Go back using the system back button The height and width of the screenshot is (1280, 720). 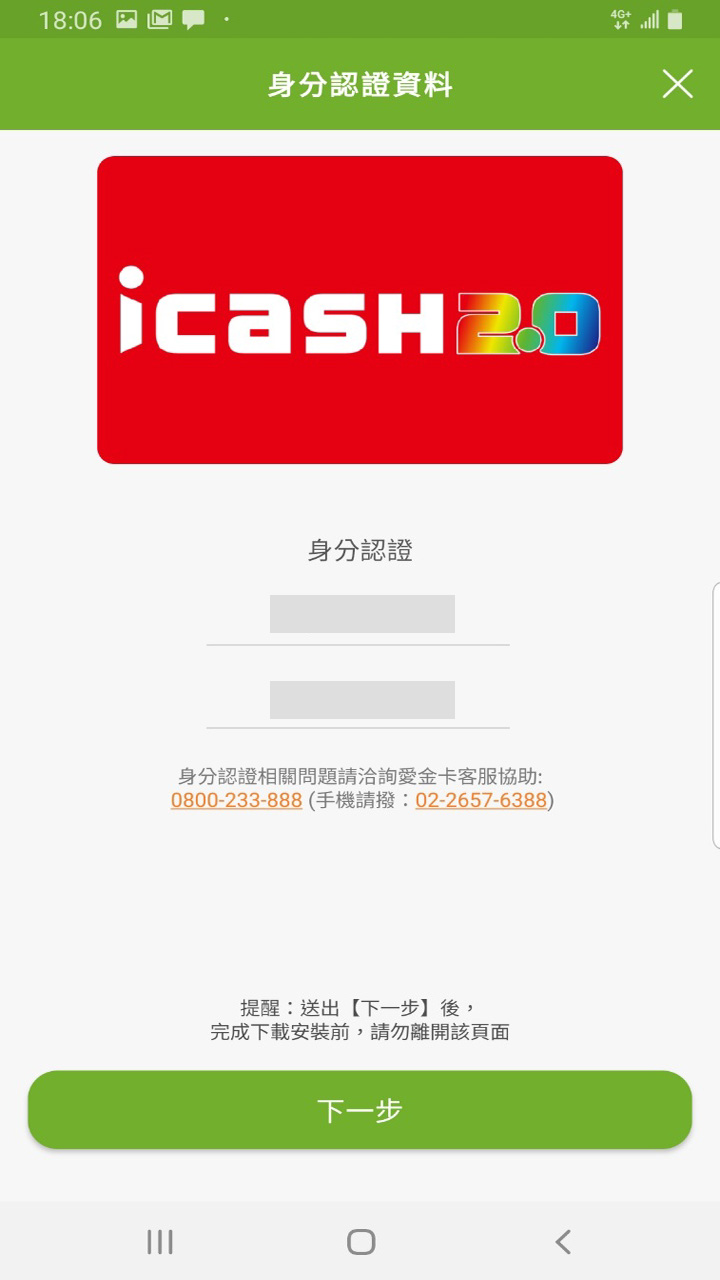click(x=563, y=1242)
